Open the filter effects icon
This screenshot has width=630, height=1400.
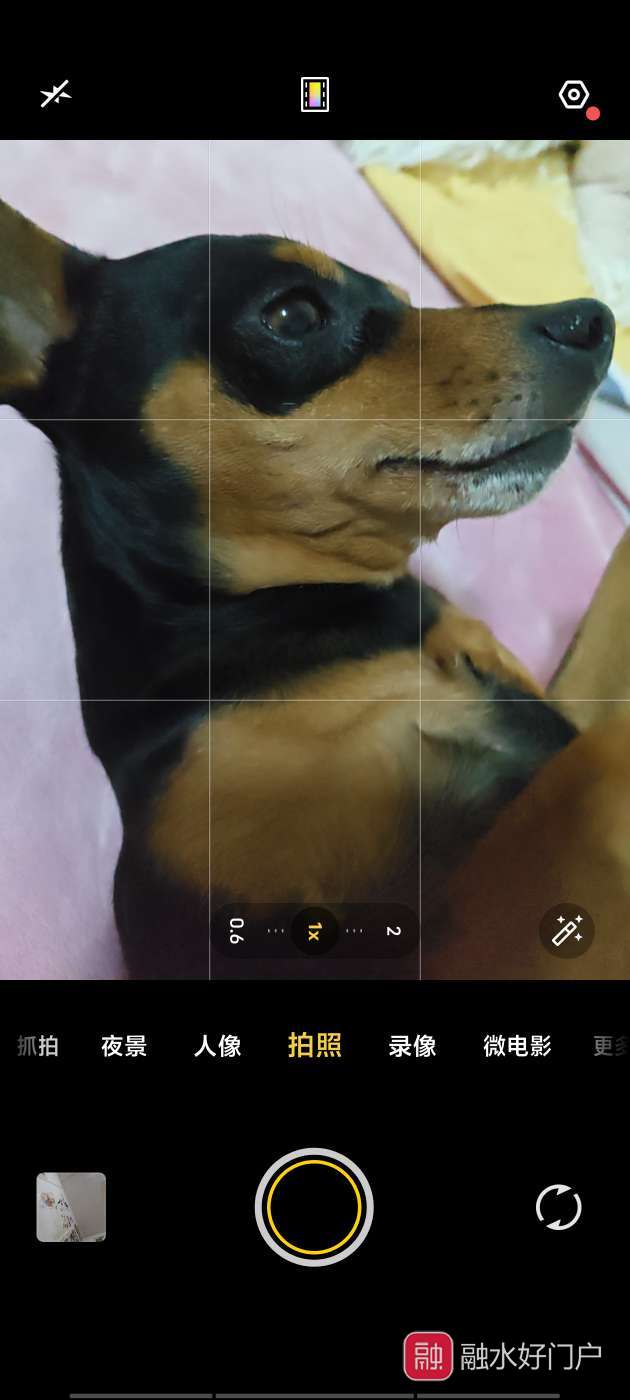pyautogui.click(x=315, y=95)
